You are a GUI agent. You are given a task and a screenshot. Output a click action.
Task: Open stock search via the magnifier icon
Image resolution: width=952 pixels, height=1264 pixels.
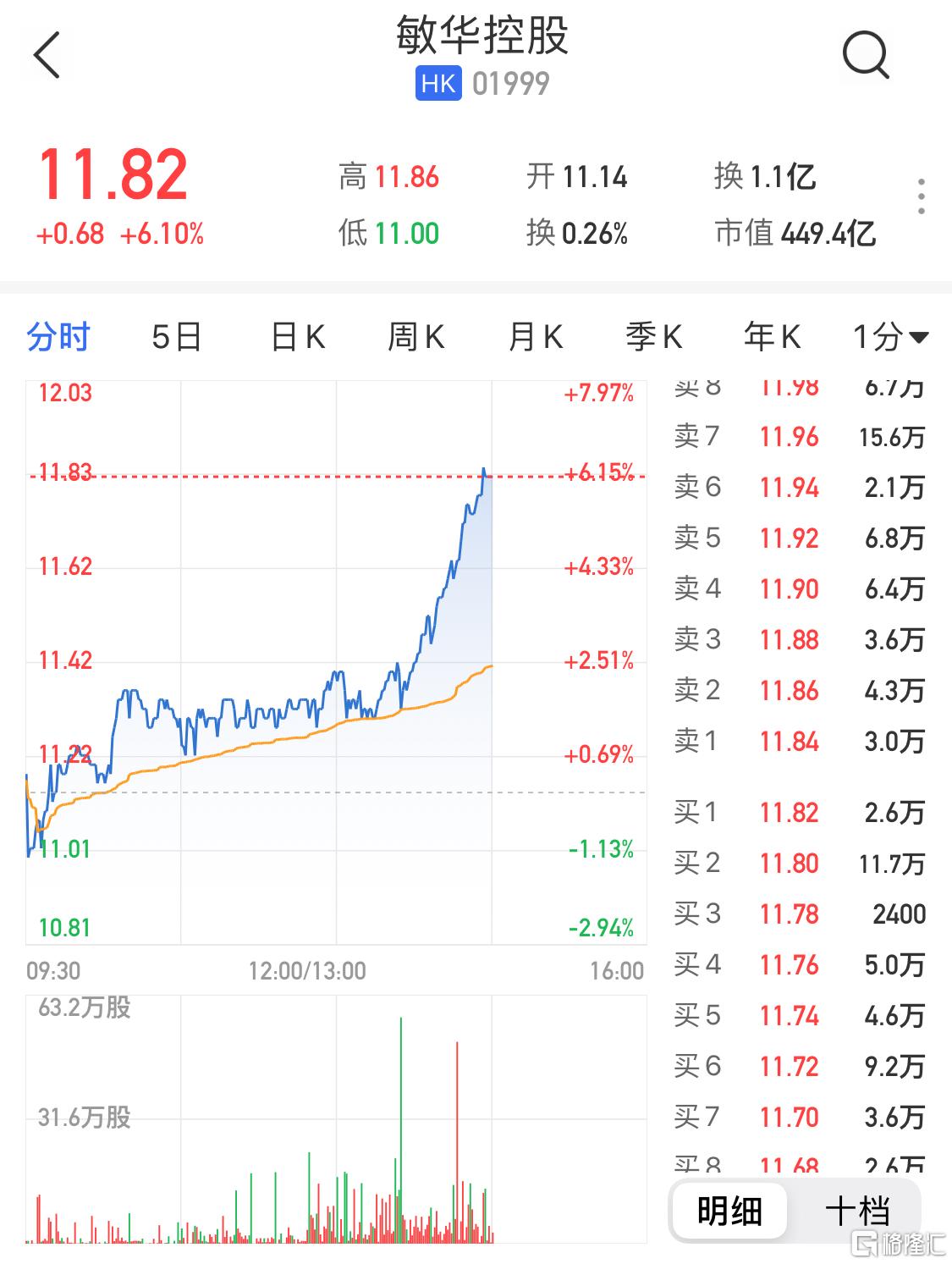pos(866,56)
